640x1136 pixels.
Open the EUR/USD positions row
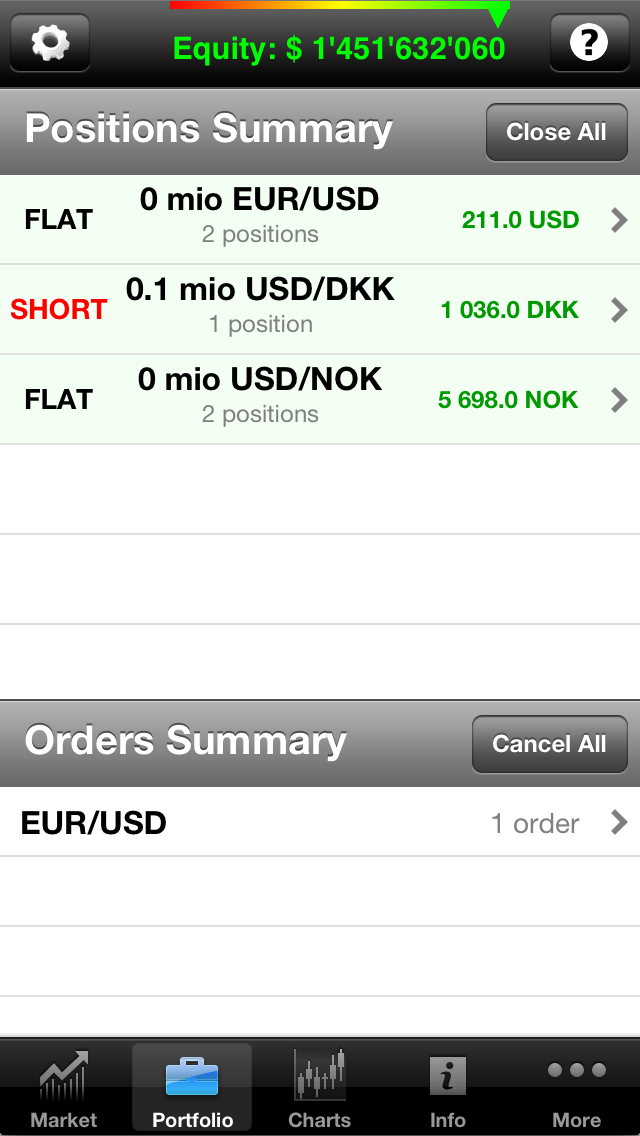click(320, 220)
